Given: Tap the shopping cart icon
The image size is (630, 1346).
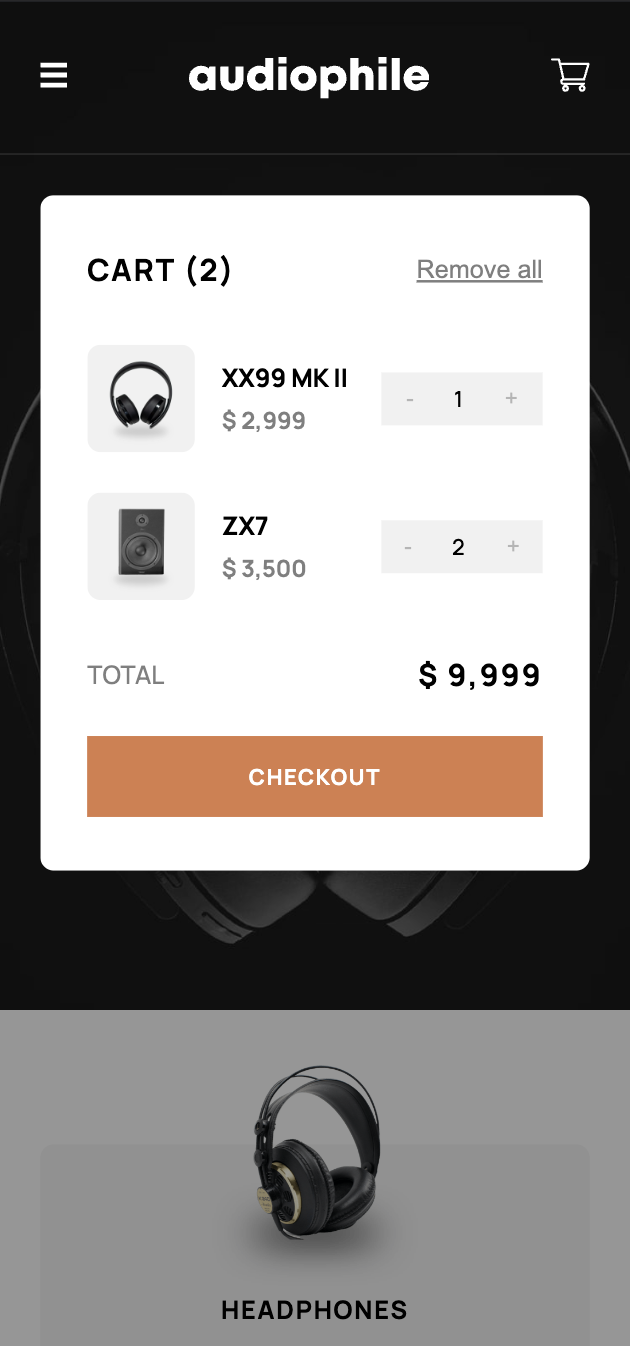Looking at the screenshot, I should (570, 75).
